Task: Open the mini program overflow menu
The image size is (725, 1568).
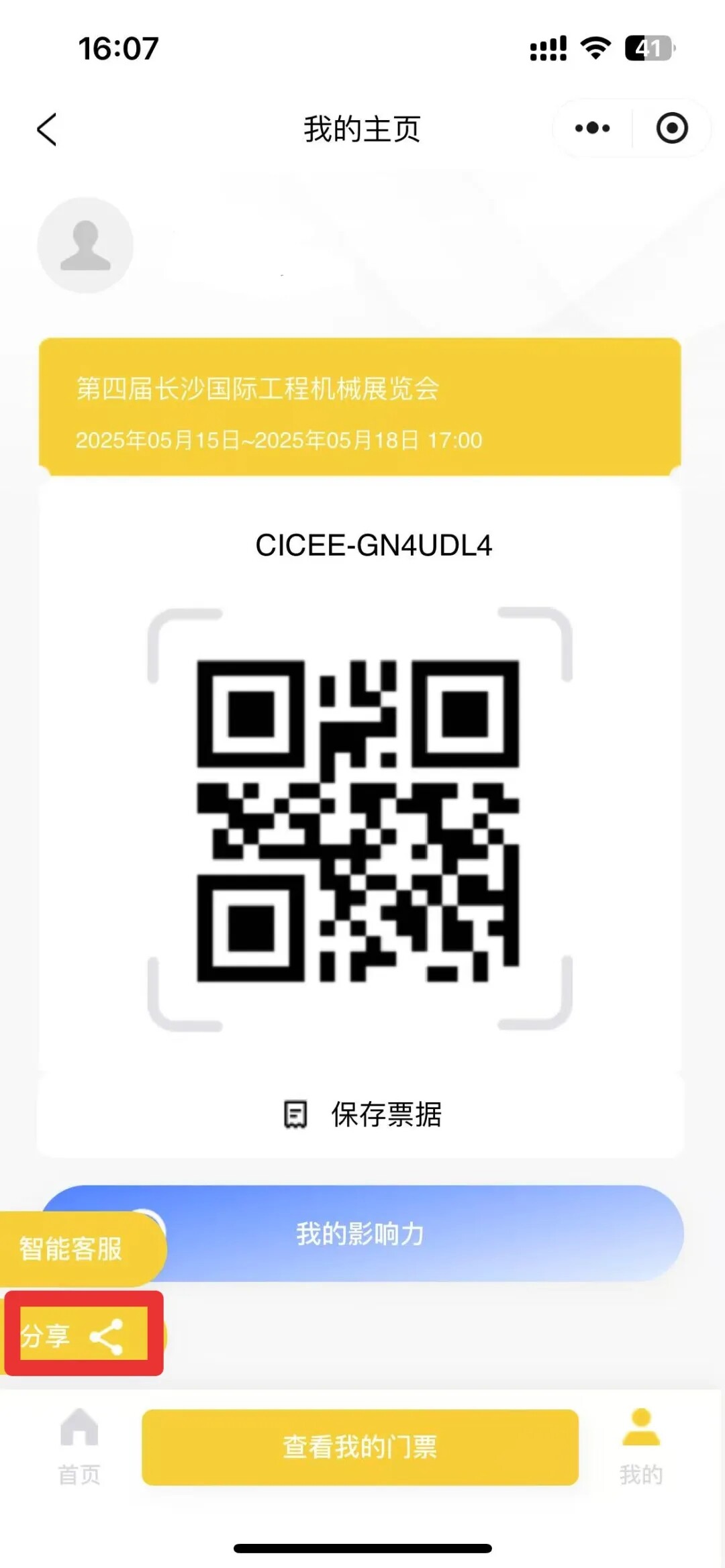Action: tap(592, 128)
